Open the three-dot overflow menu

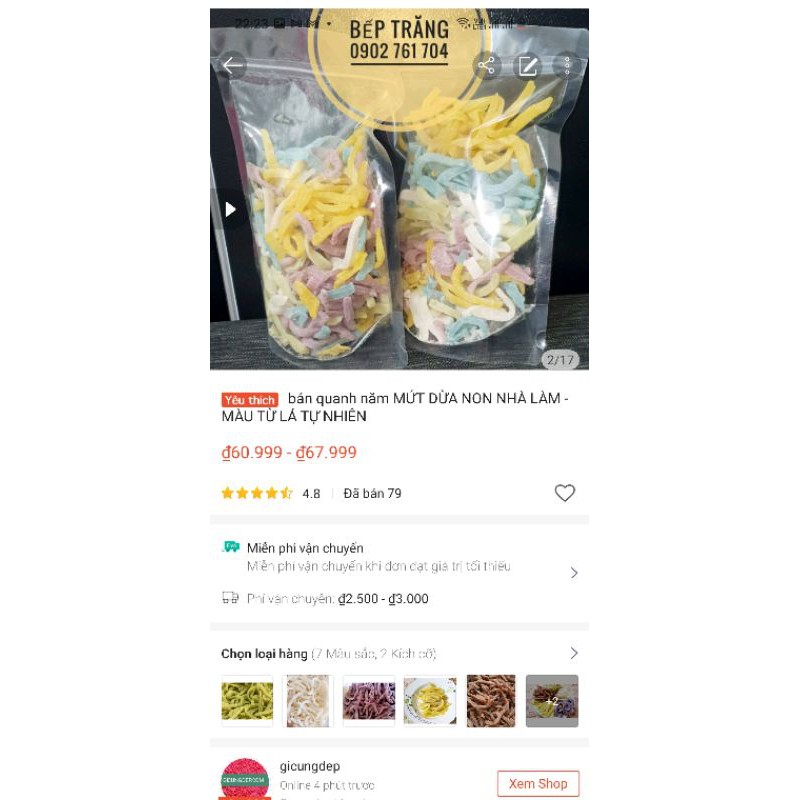[567, 66]
